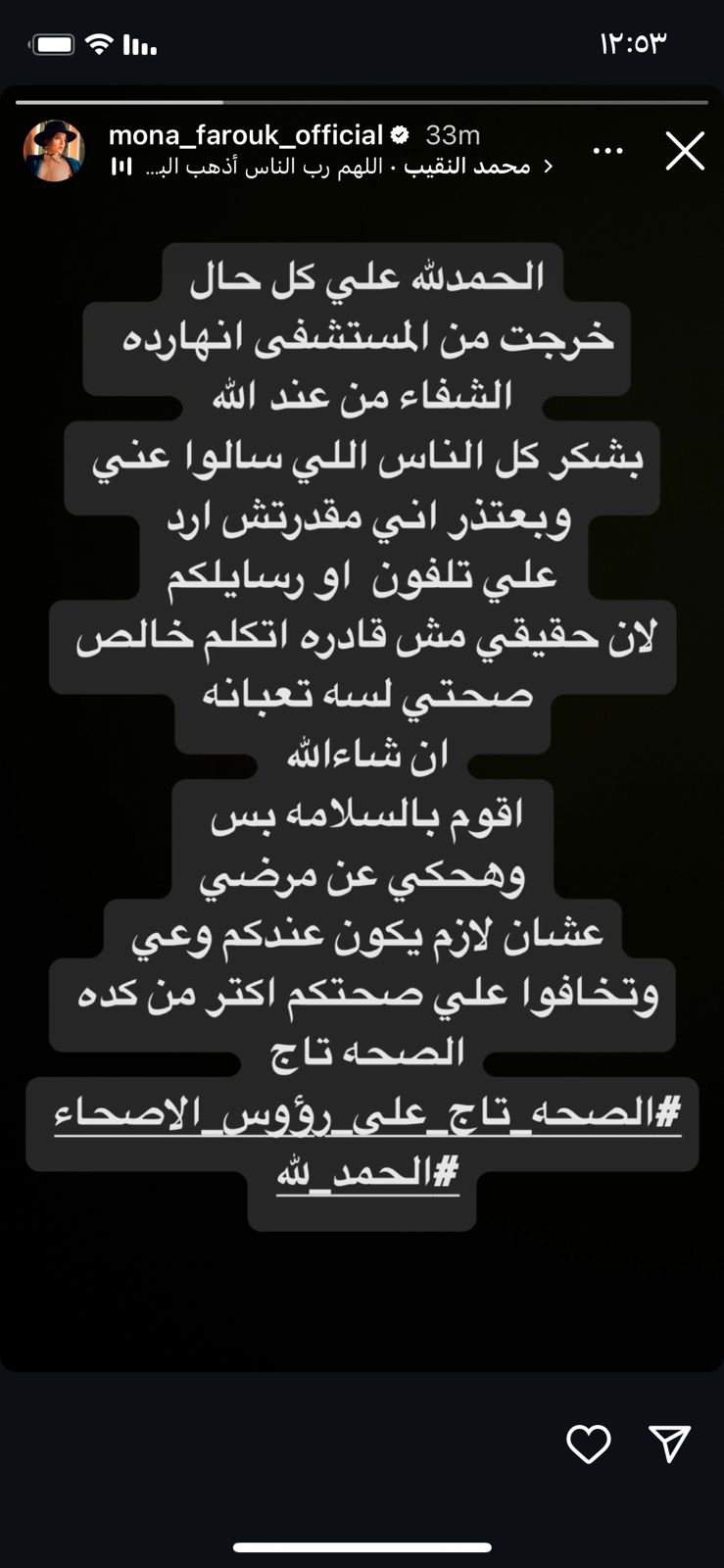Screen dimensions: 724x1568
Task: Open the محمد النقيب music attribution
Action: click(x=333, y=167)
